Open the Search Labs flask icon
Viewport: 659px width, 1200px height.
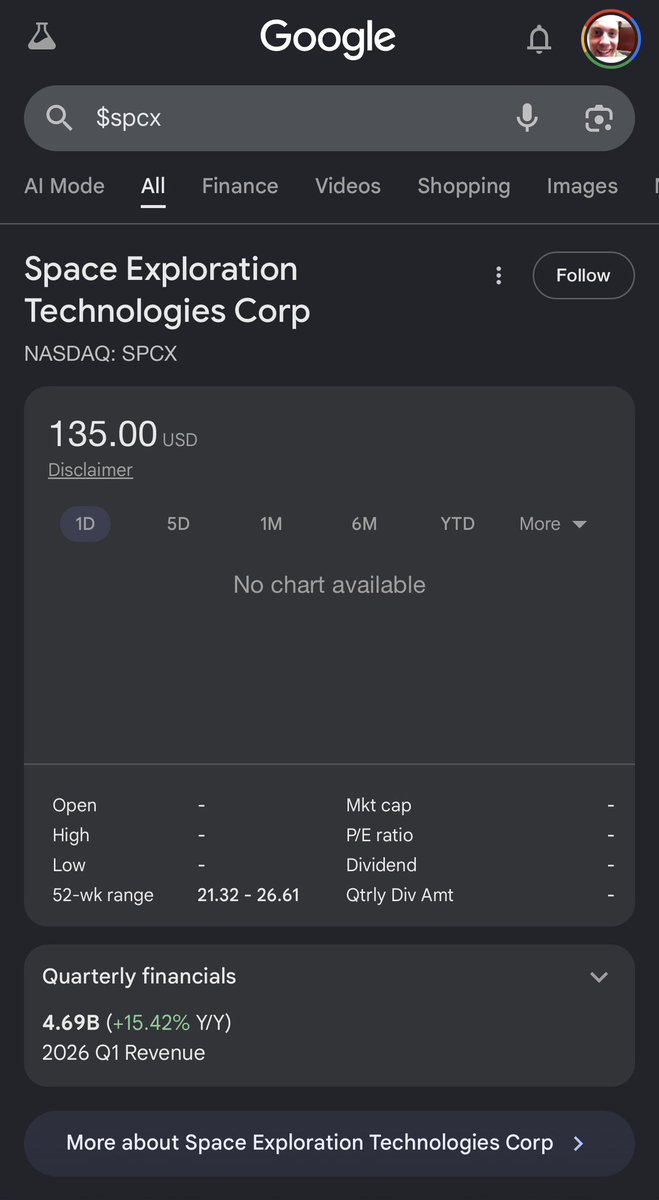click(42, 38)
